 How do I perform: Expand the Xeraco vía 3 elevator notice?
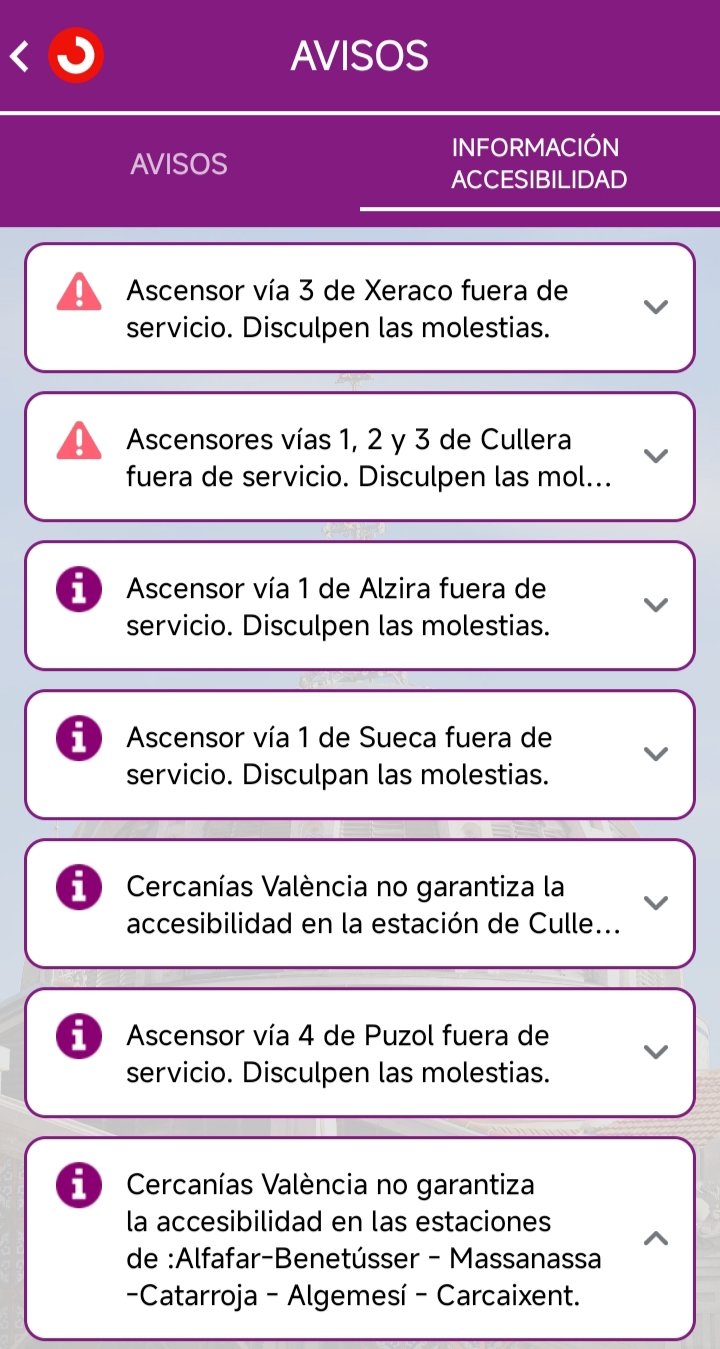point(655,307)
